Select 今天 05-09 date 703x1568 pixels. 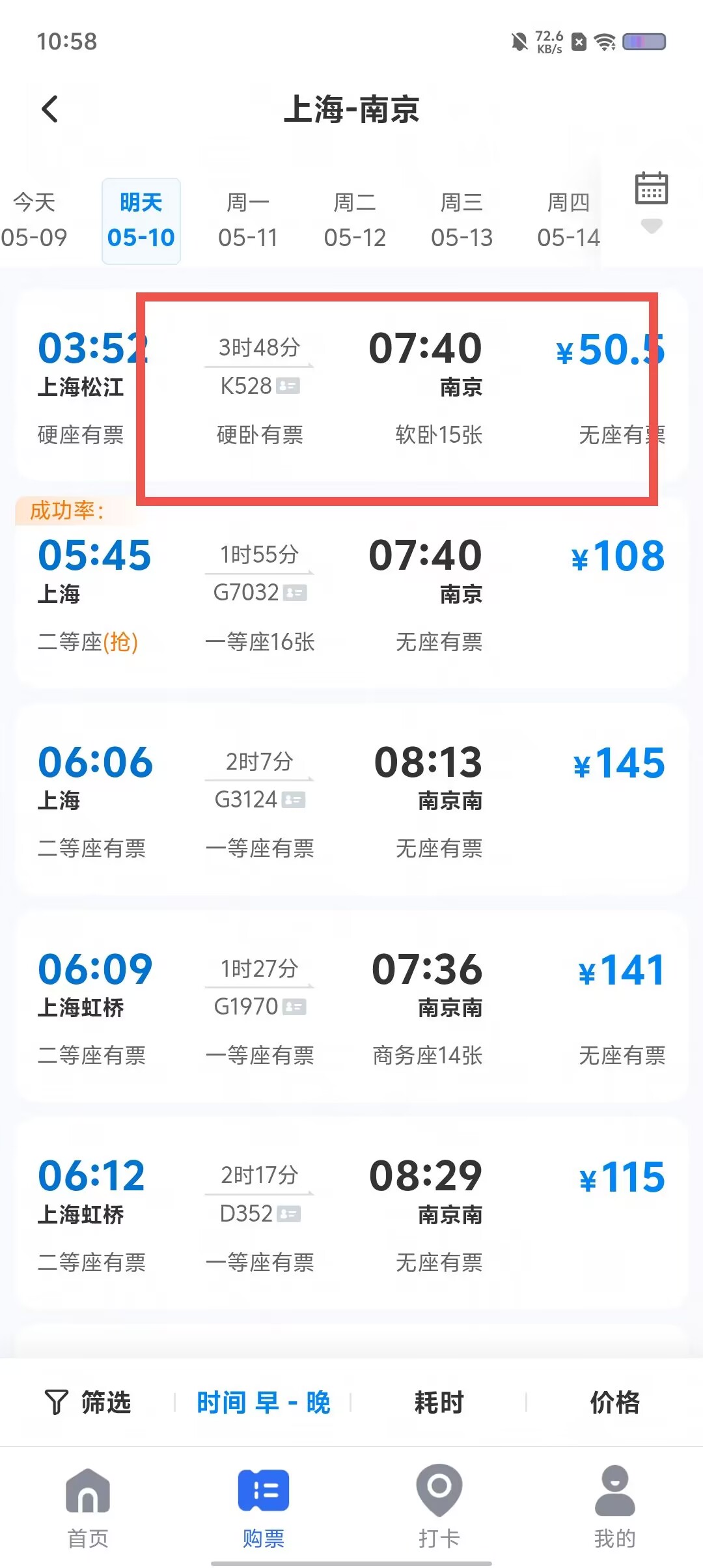pos(34,221)
